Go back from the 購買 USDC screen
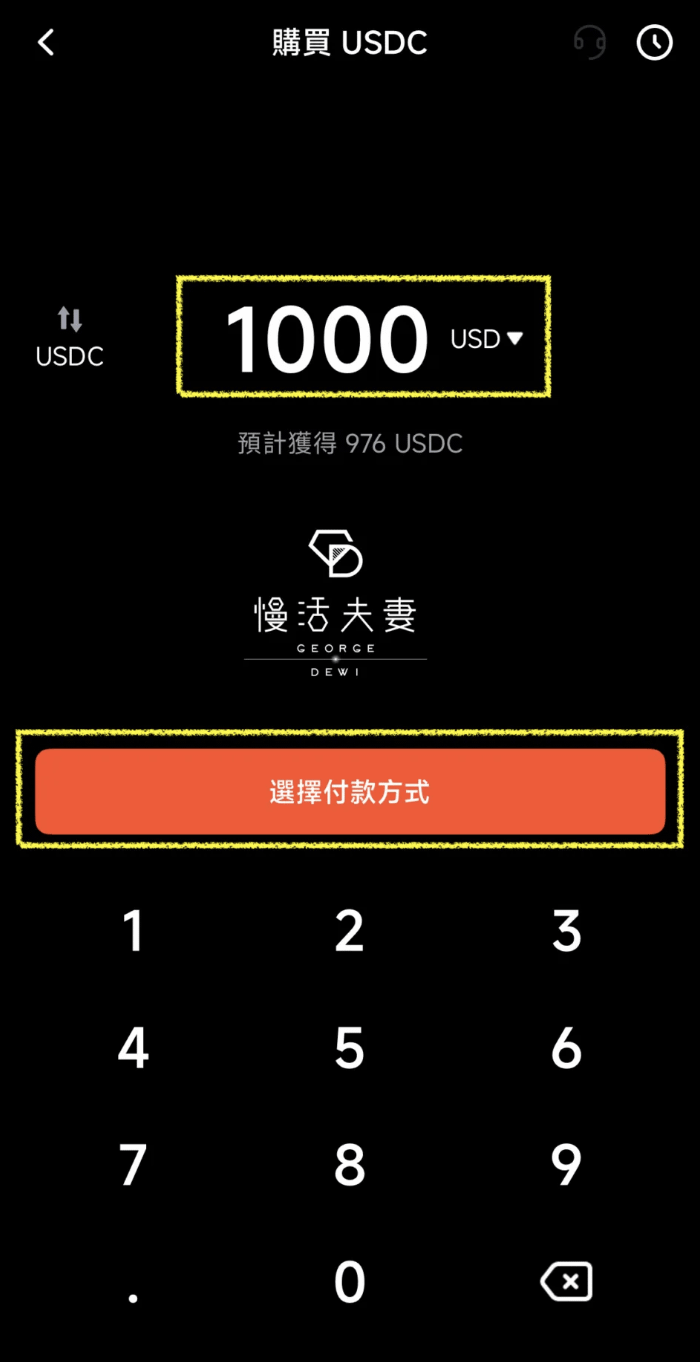The image size is (700, 1362). click(x=46, y=43)
